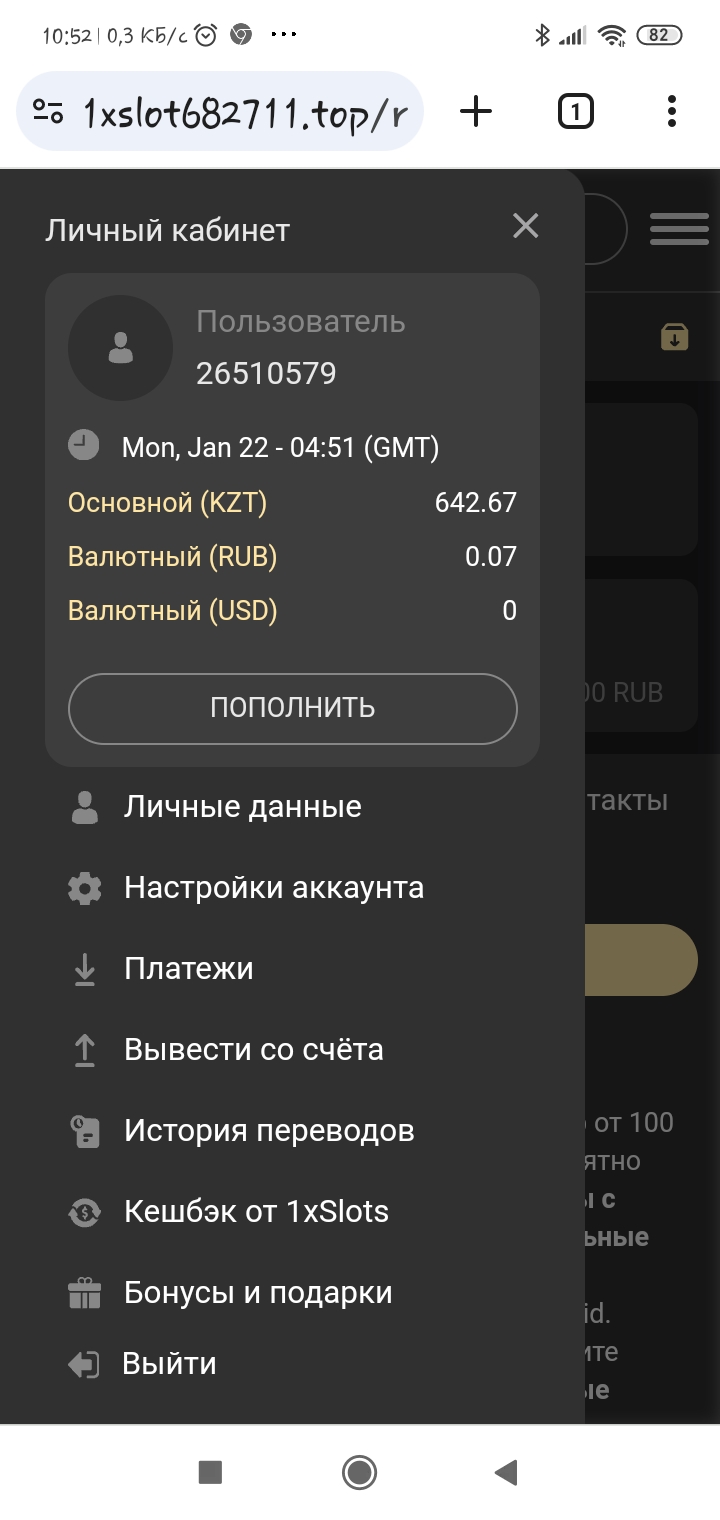This screenshot has height=1520, width=720.
Task: Open Личные данные
Action: click(292, 807)
